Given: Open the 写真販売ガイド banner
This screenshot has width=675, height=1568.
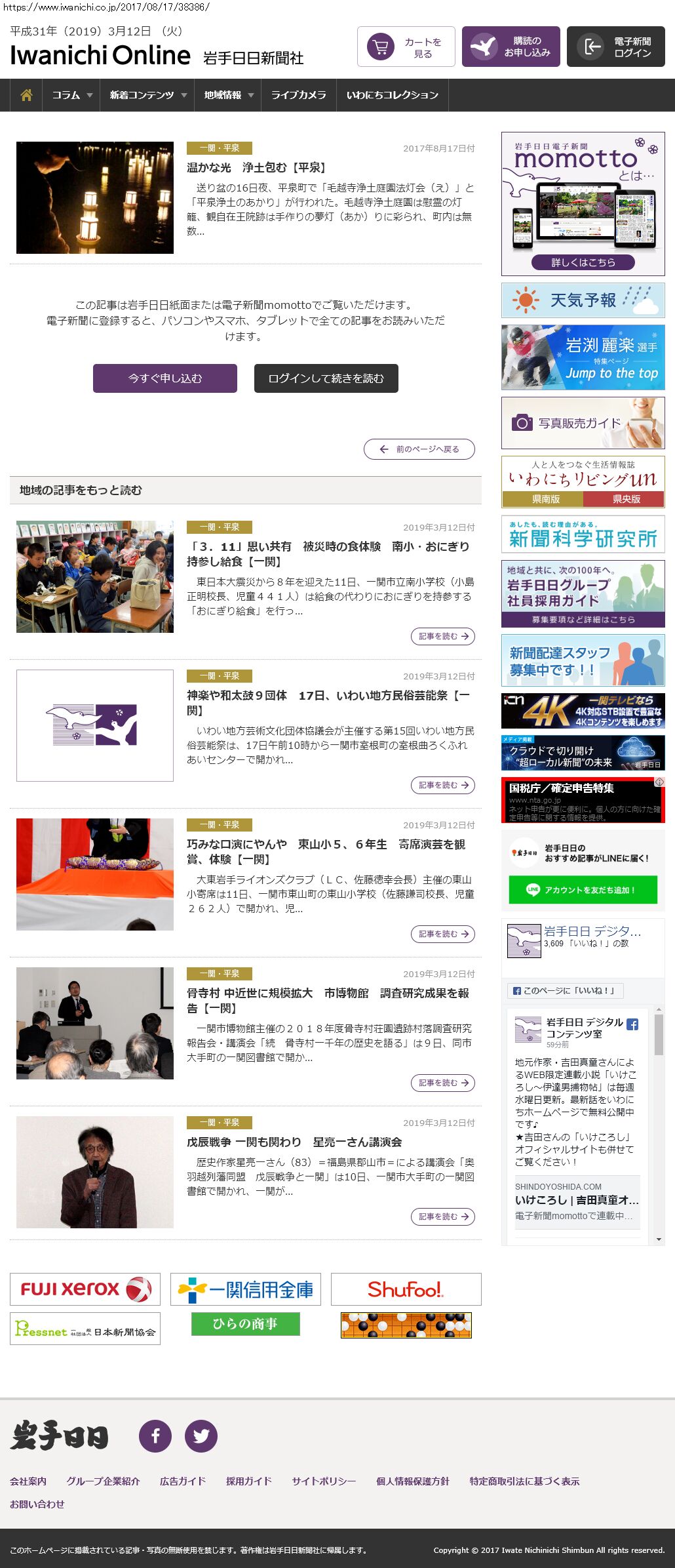Looking at the screenshot, I should 583,423.
